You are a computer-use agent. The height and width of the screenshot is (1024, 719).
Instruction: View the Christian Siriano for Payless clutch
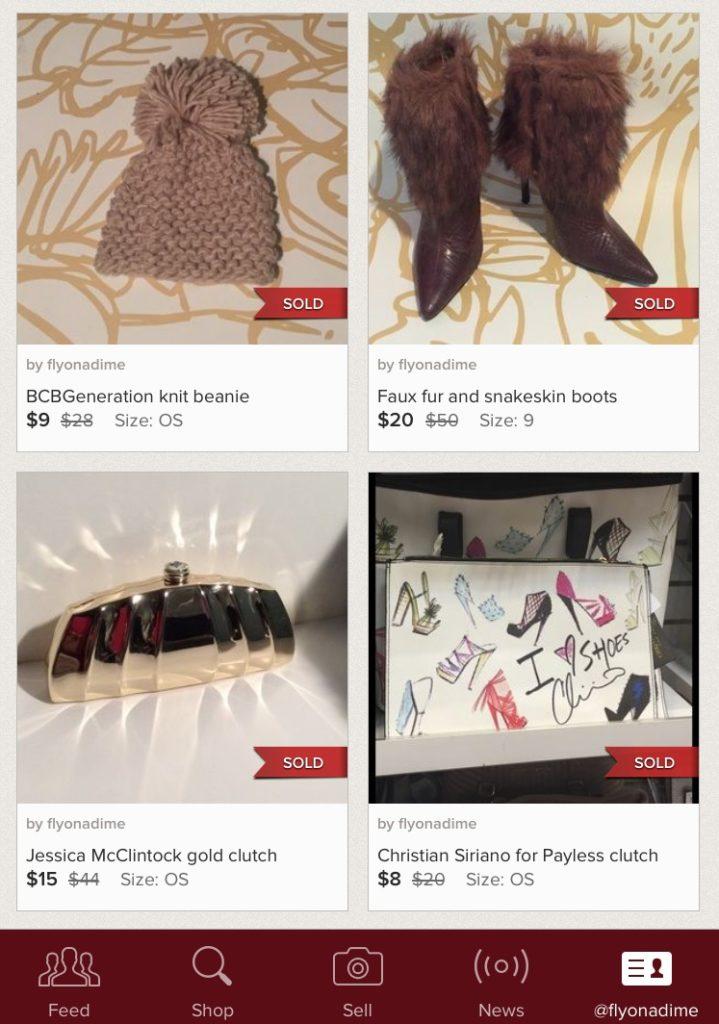click(x=533, y=638)
